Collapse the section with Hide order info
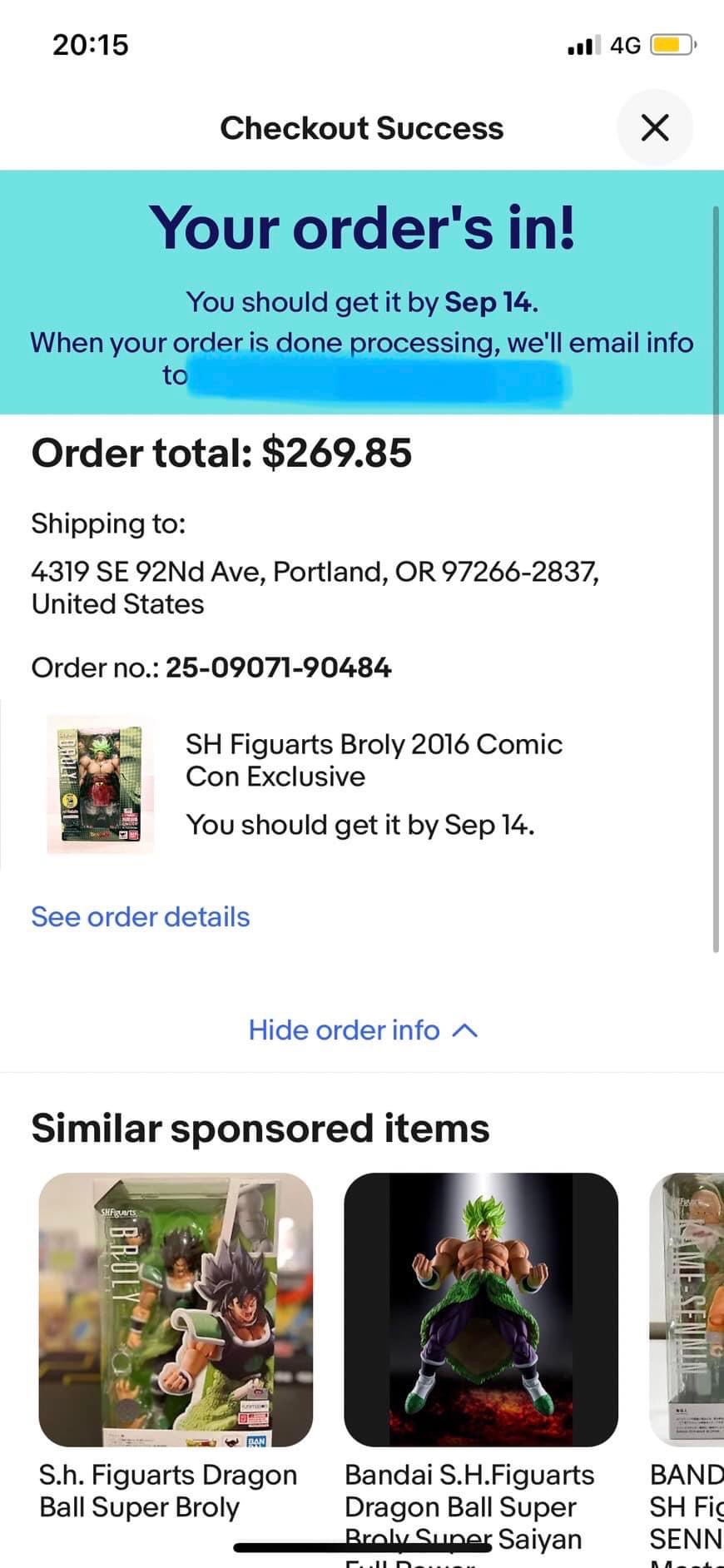The width and height of the screenshot is (724, 1568). tap(363, 1030)
